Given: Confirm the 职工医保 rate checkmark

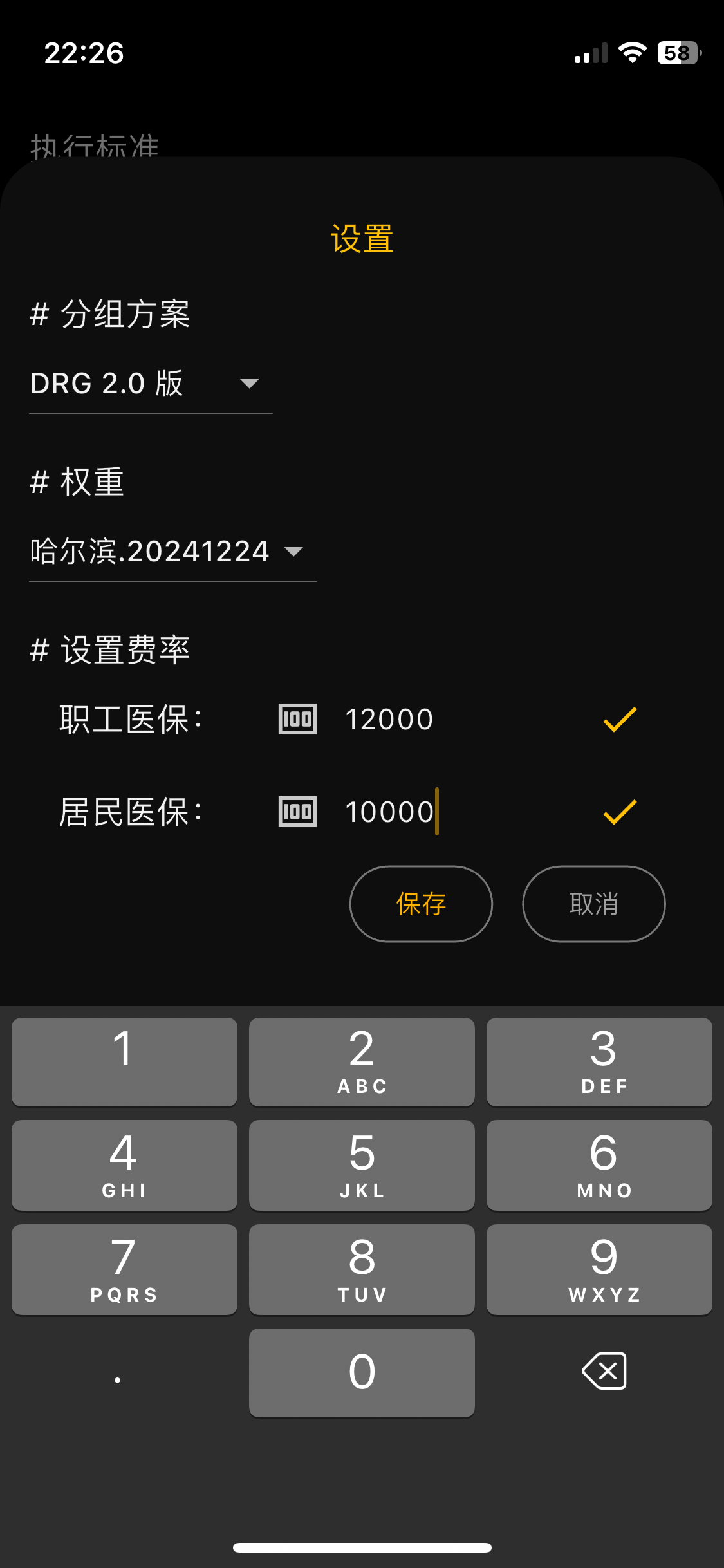Looking at the screenshot, I should pos(619,720).
